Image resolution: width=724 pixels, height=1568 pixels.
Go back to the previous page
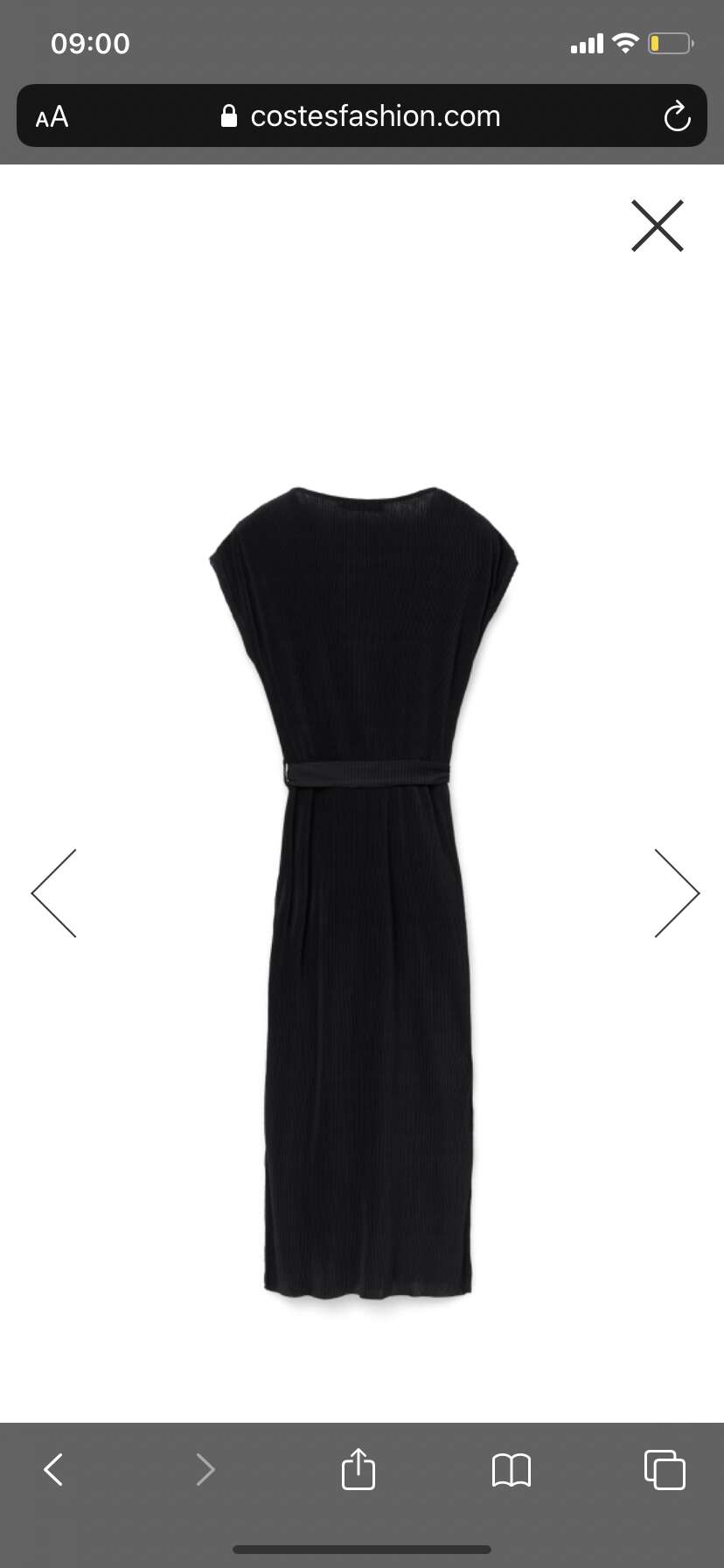click(x=53, y=1469)
